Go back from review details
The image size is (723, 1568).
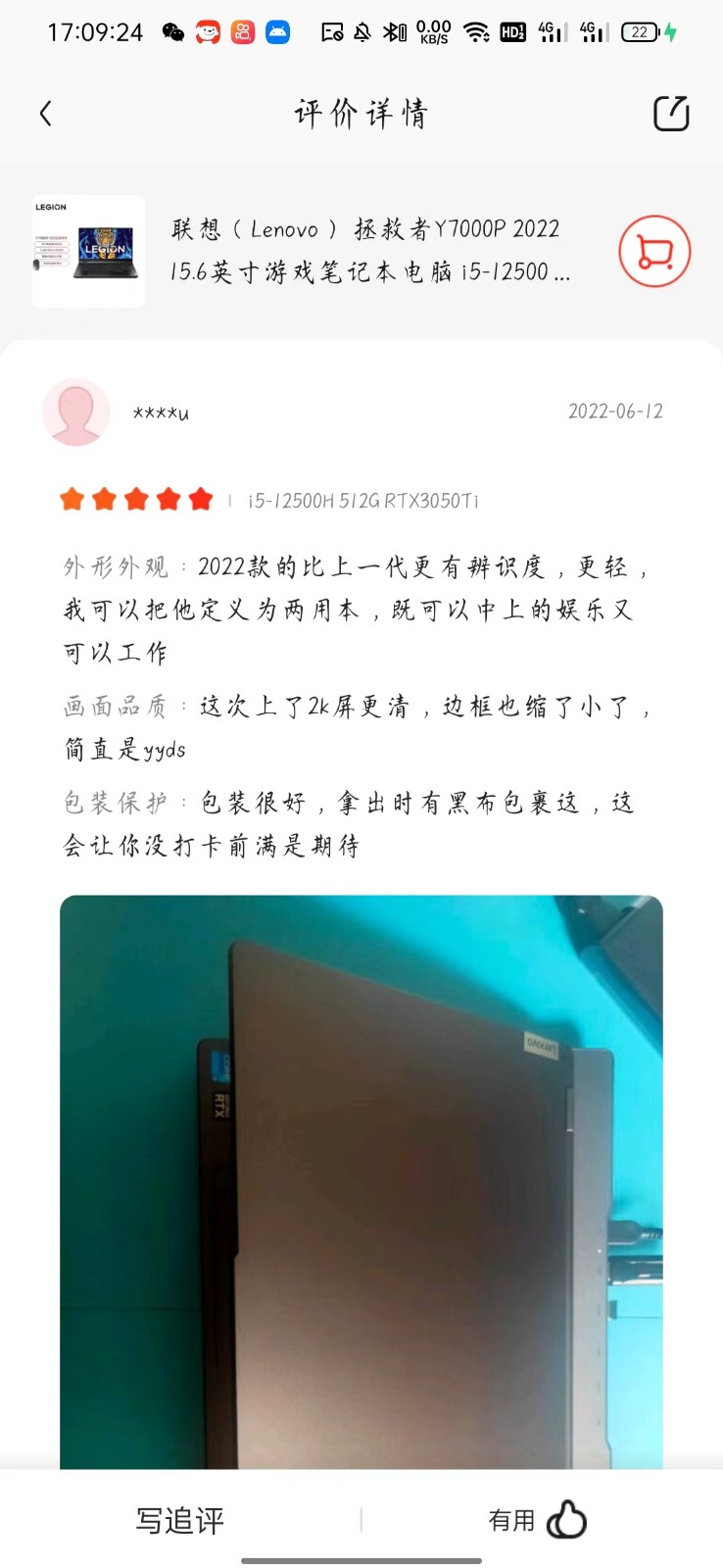click(45, 114)
